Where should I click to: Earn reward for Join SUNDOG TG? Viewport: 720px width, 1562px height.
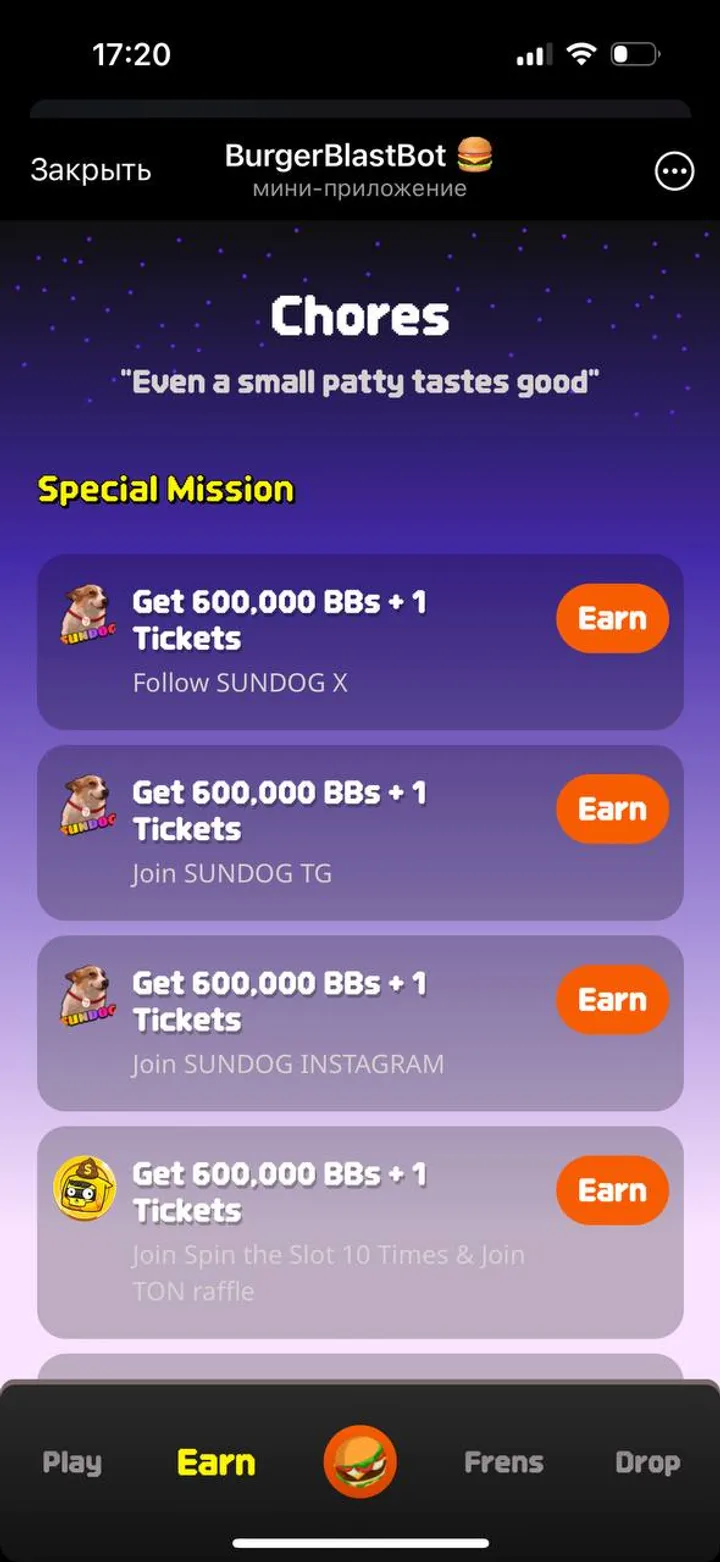[612, 809]
